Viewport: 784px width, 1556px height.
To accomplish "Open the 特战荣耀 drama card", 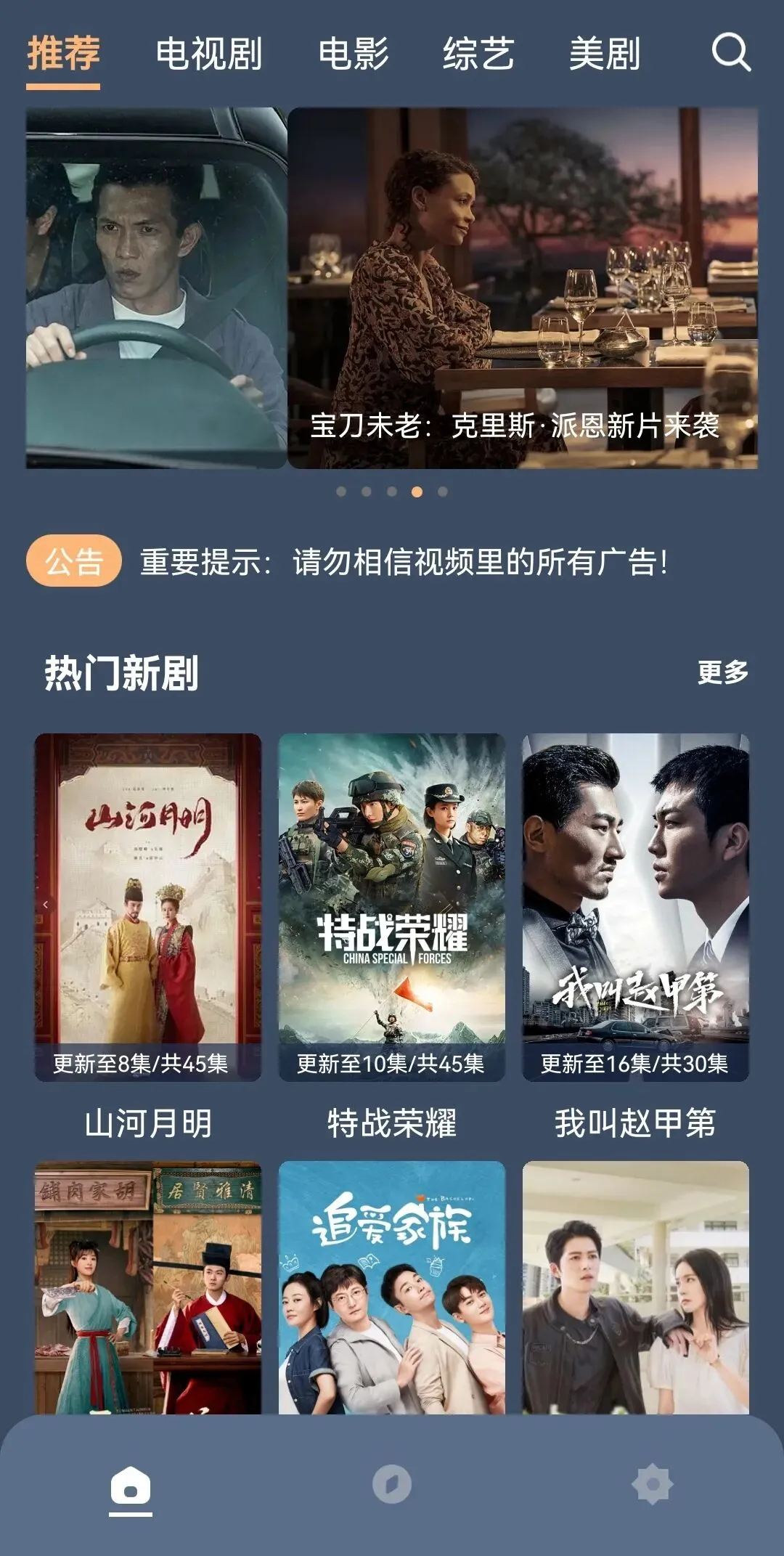I will [x=392, y=908].
